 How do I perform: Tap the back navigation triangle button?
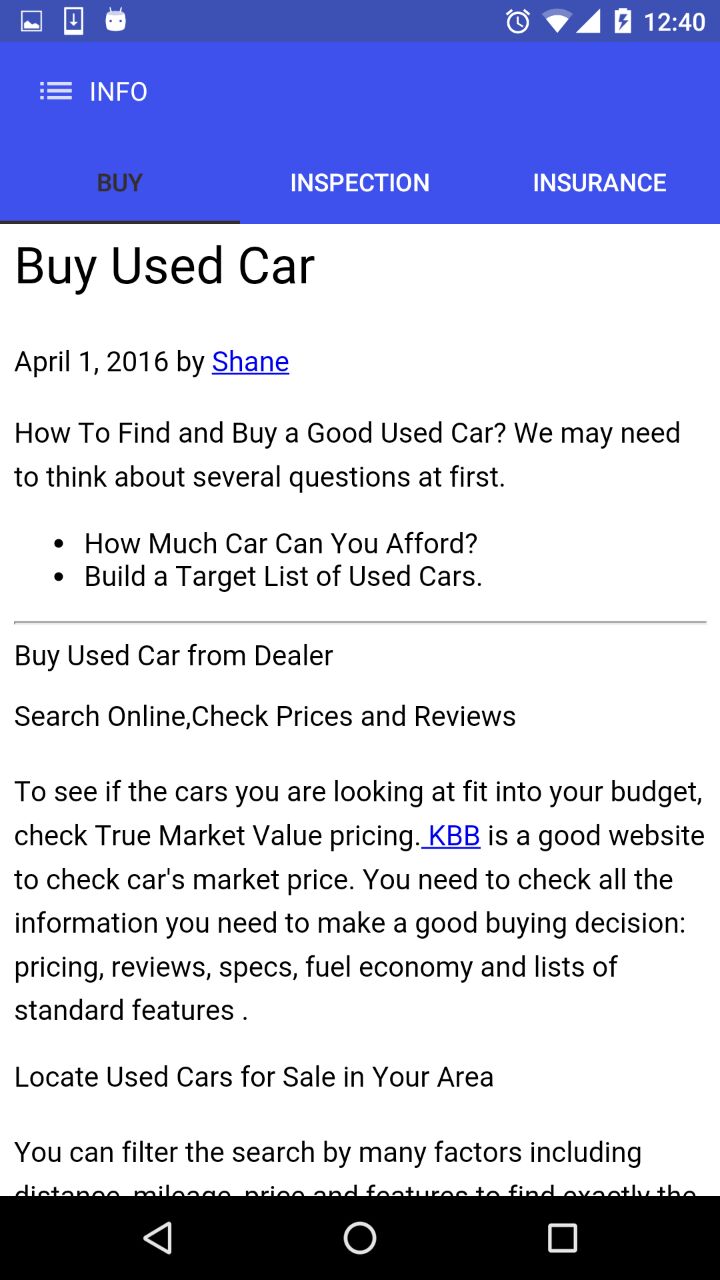tap(157, 1238)
